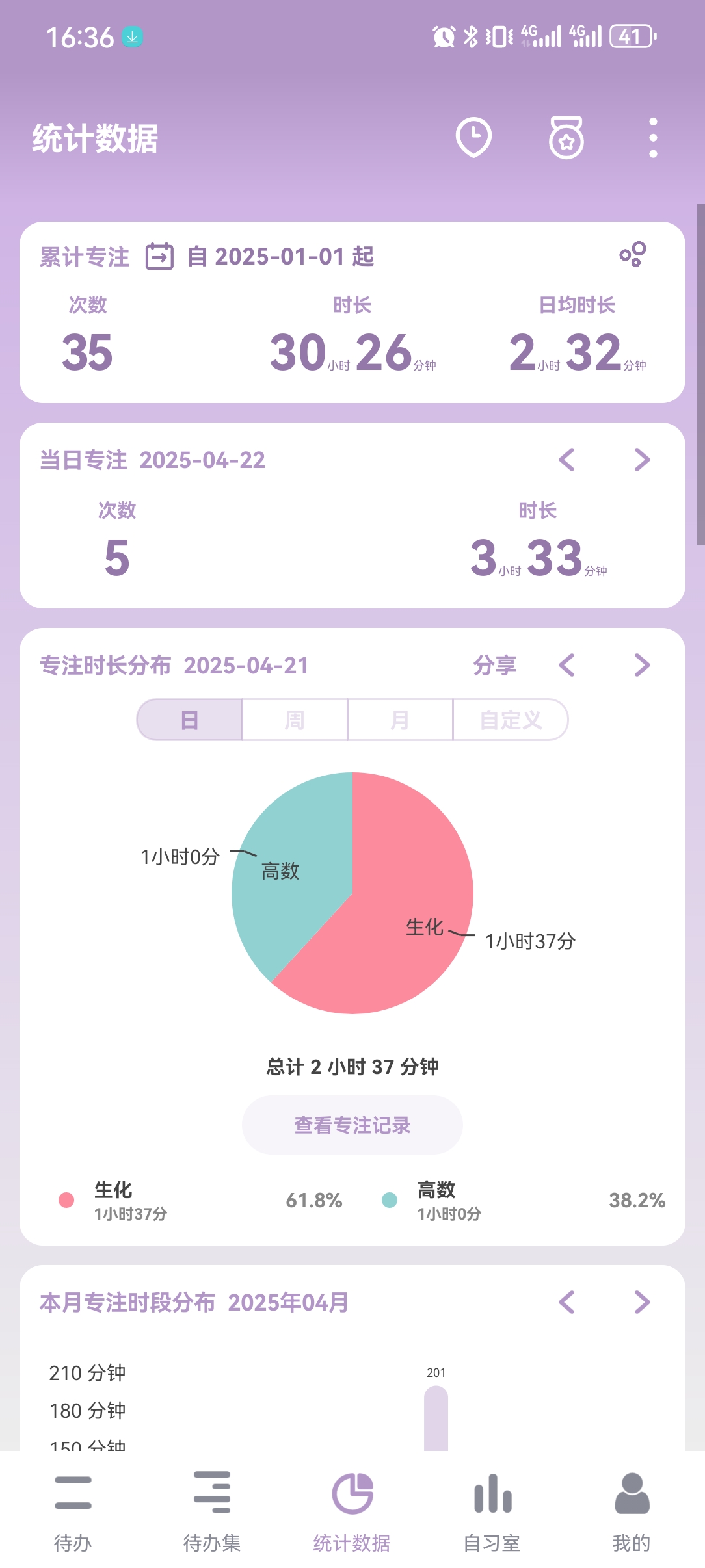The width and height of the screenshot is (705, 1568).
Task: Share the 专注时长分布 chart
Action: pyautogui.click(x=494, y=665)
